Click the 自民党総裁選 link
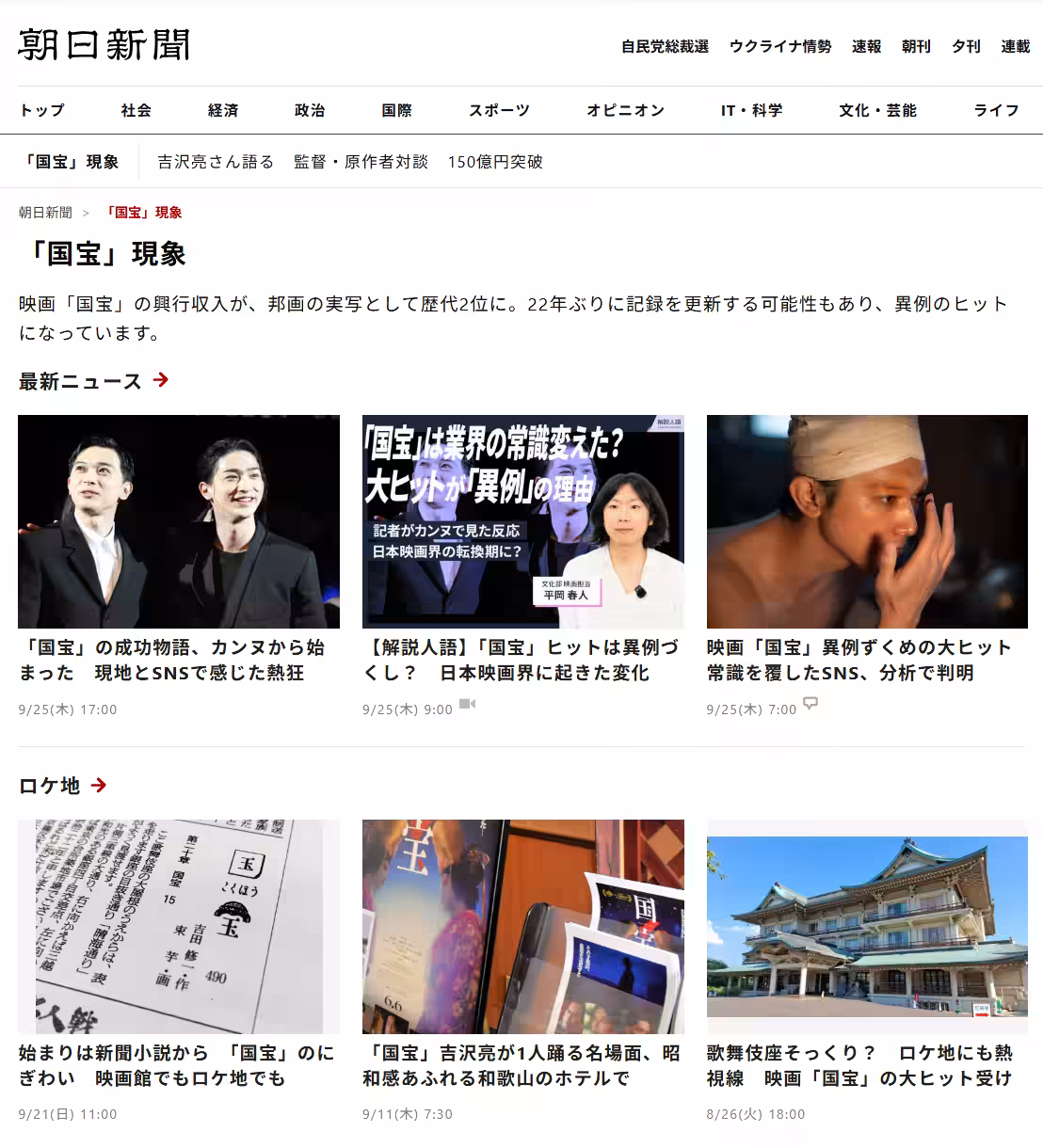The image size is (1043, 1148). tap(666, 47)
